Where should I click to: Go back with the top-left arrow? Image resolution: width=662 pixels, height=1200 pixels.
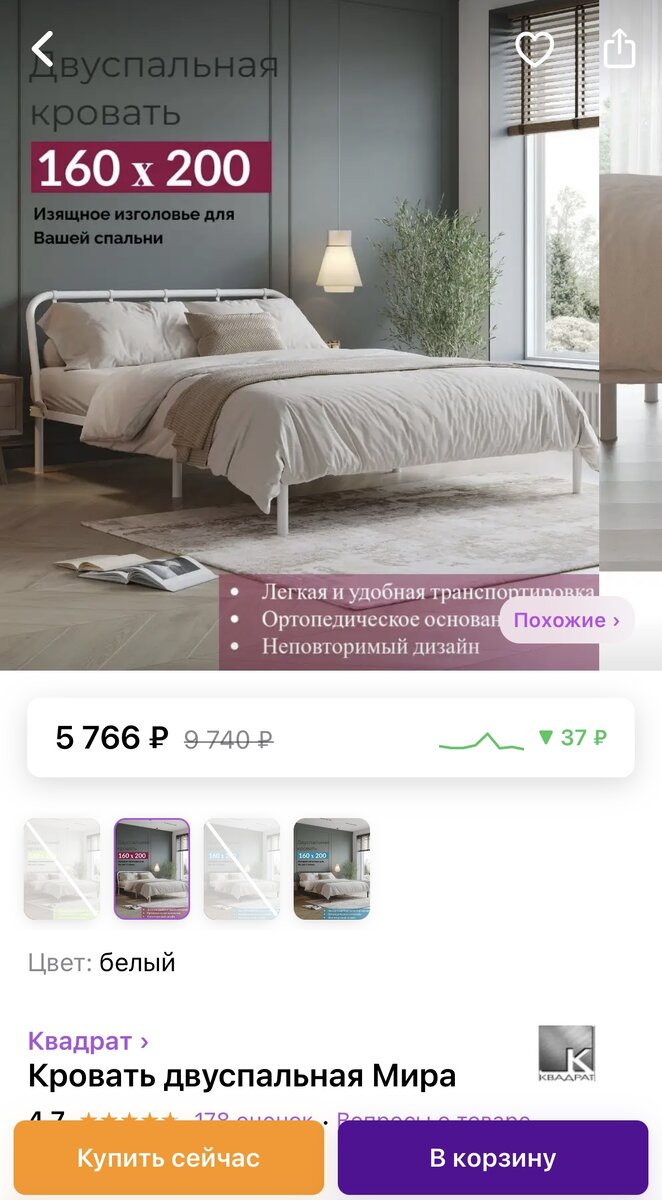(x=43, y=48)
